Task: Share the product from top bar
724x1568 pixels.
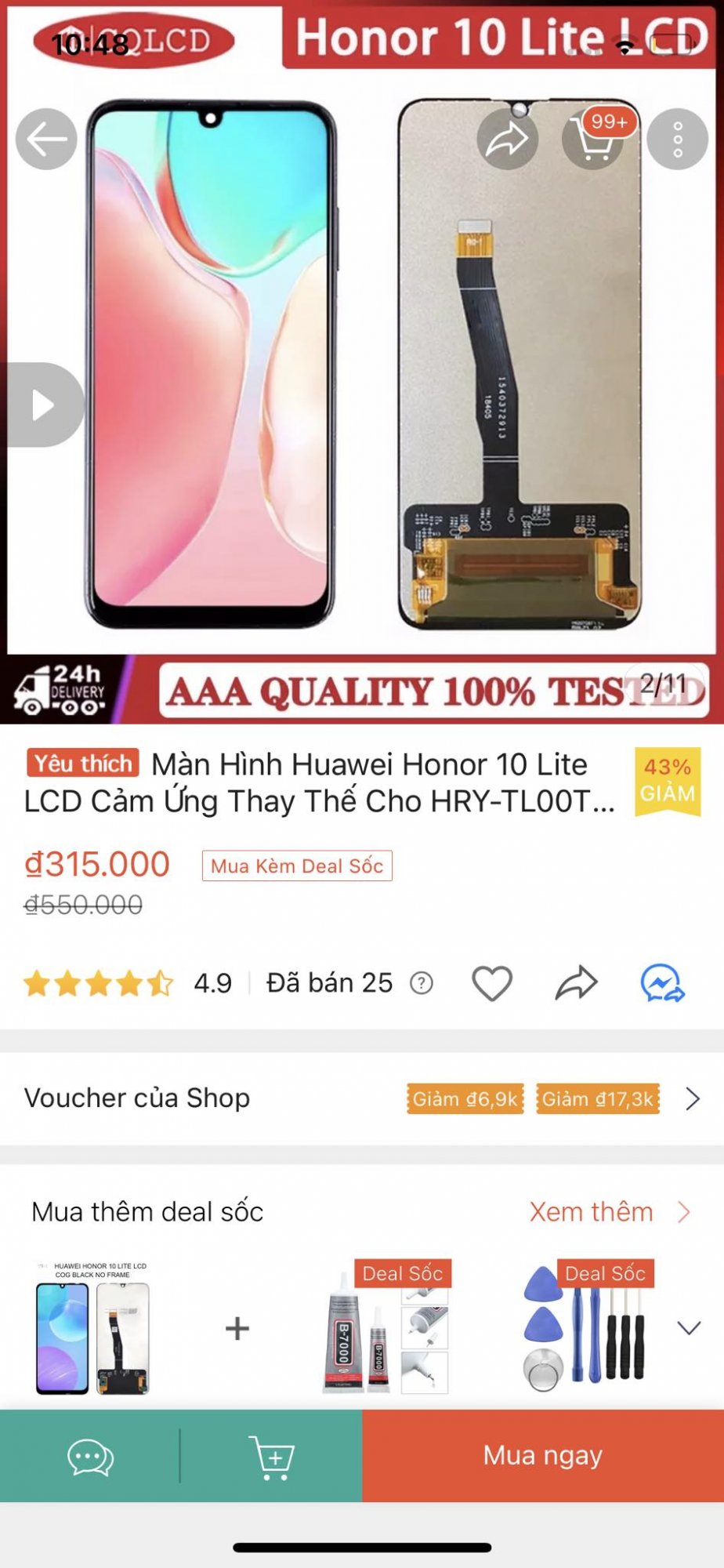Action: pyautogui.click(x=507, y=140)
